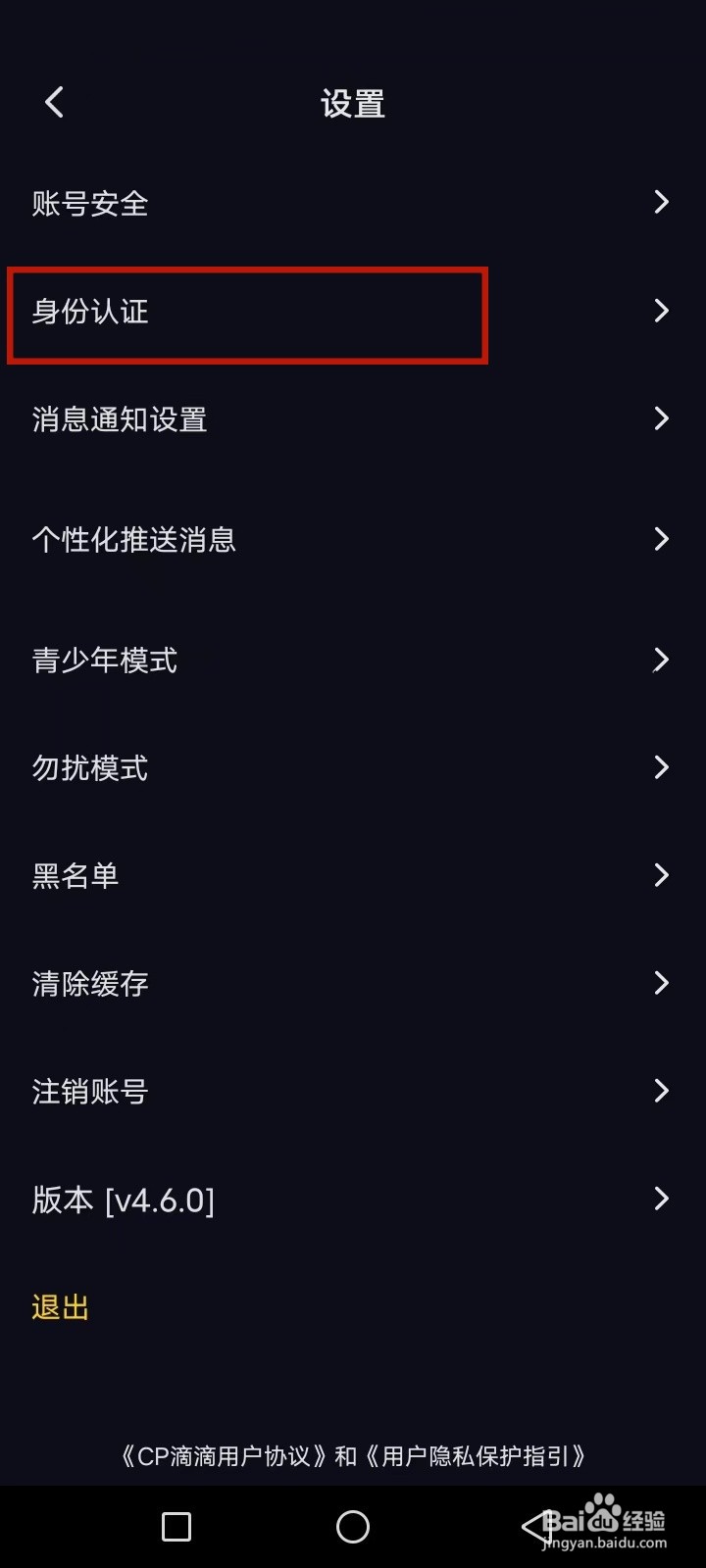Expand the 版本 [v4.6.0] row
The height and width of the screenshot is (1568, 706).
tap(123, 1200)
